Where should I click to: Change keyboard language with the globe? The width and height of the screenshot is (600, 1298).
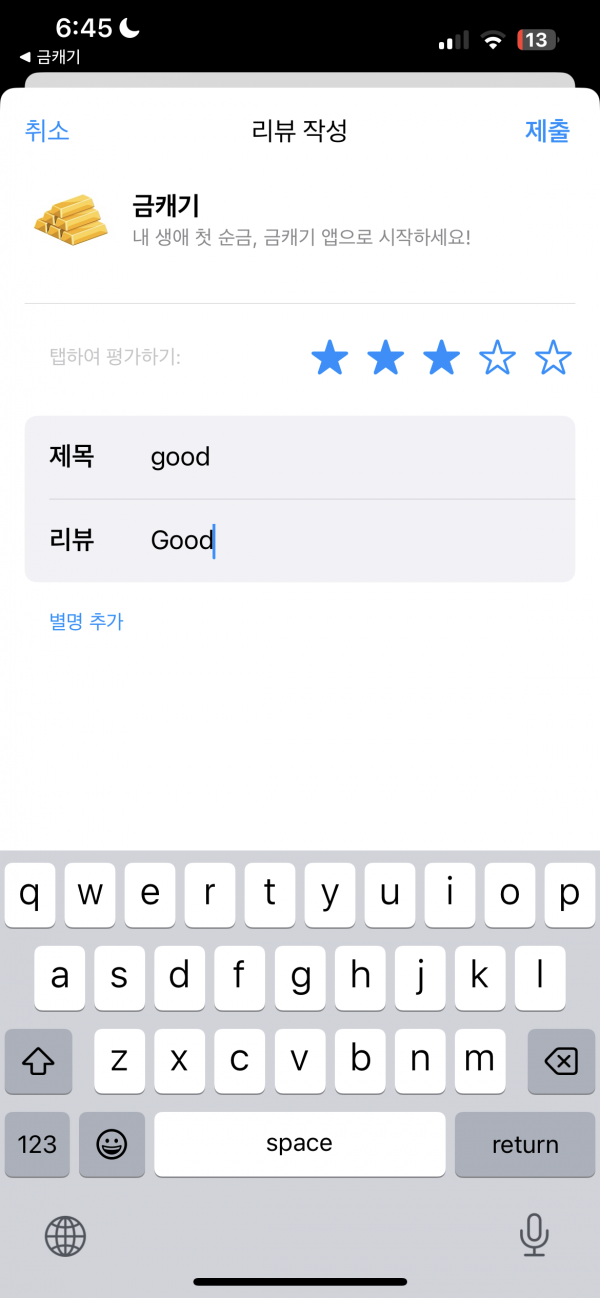(65, 1236)
